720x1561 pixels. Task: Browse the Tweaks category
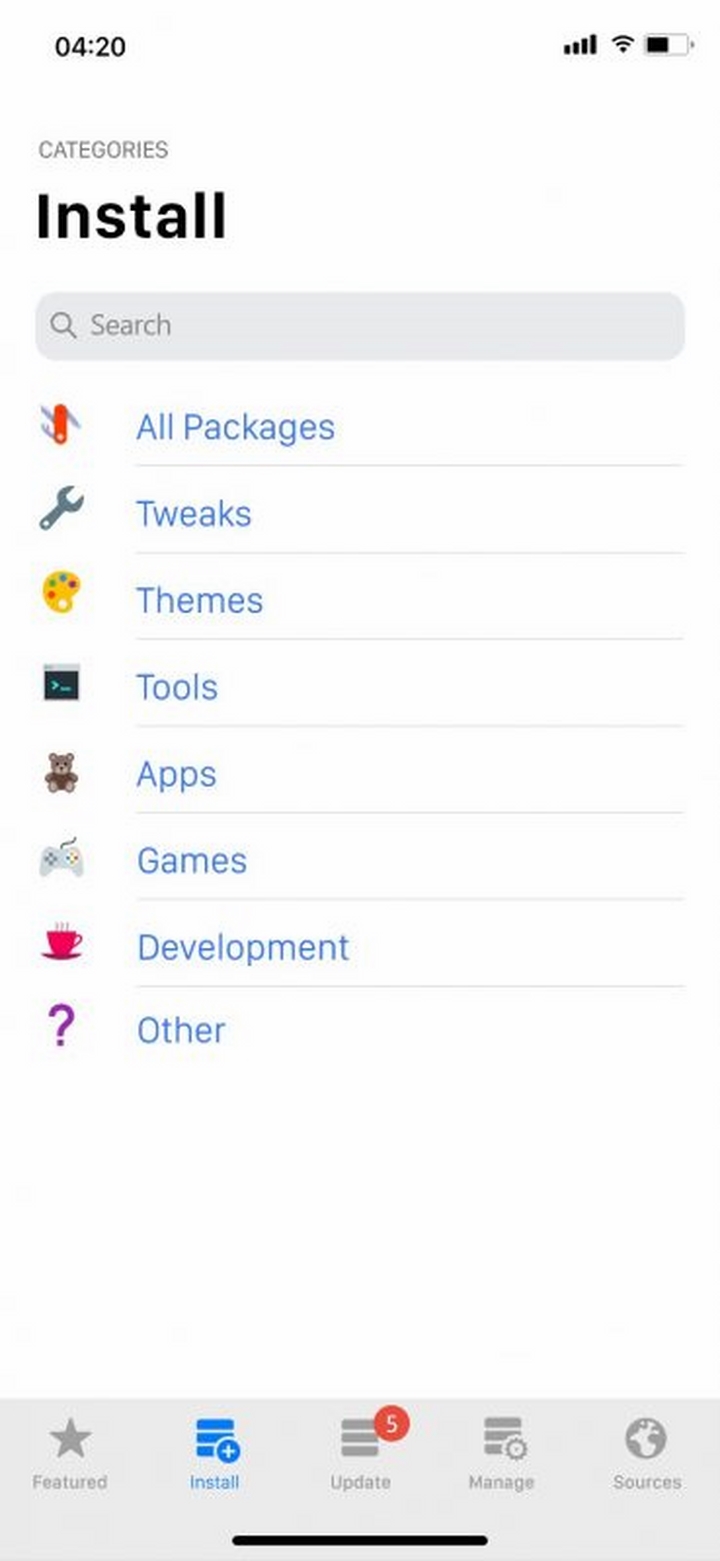pyautogui.click(x=360, y=513)
